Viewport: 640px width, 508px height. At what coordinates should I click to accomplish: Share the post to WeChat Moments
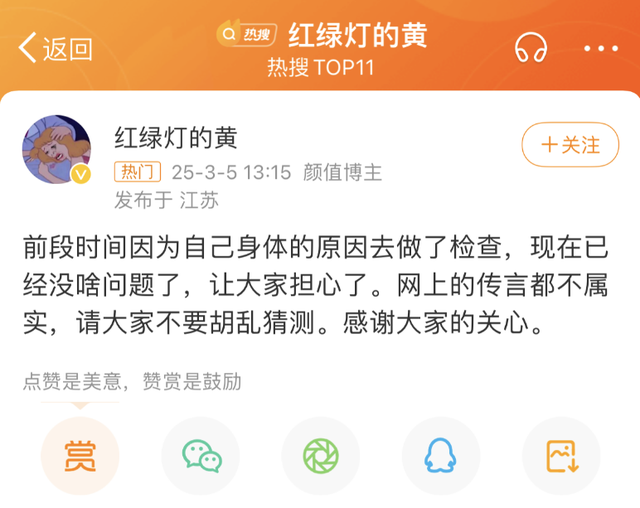click(x=321, y=456)
